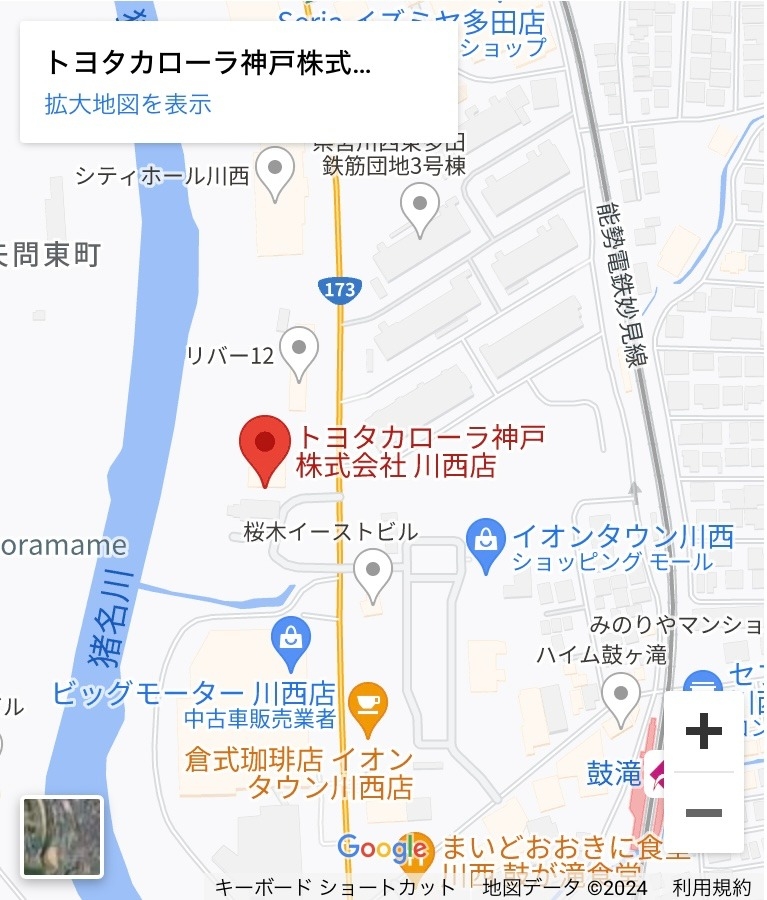Tap the シティホール川西 map marker
Image resolution: width=767 pixels, height=900 pixels.
(x=275, y=172)
